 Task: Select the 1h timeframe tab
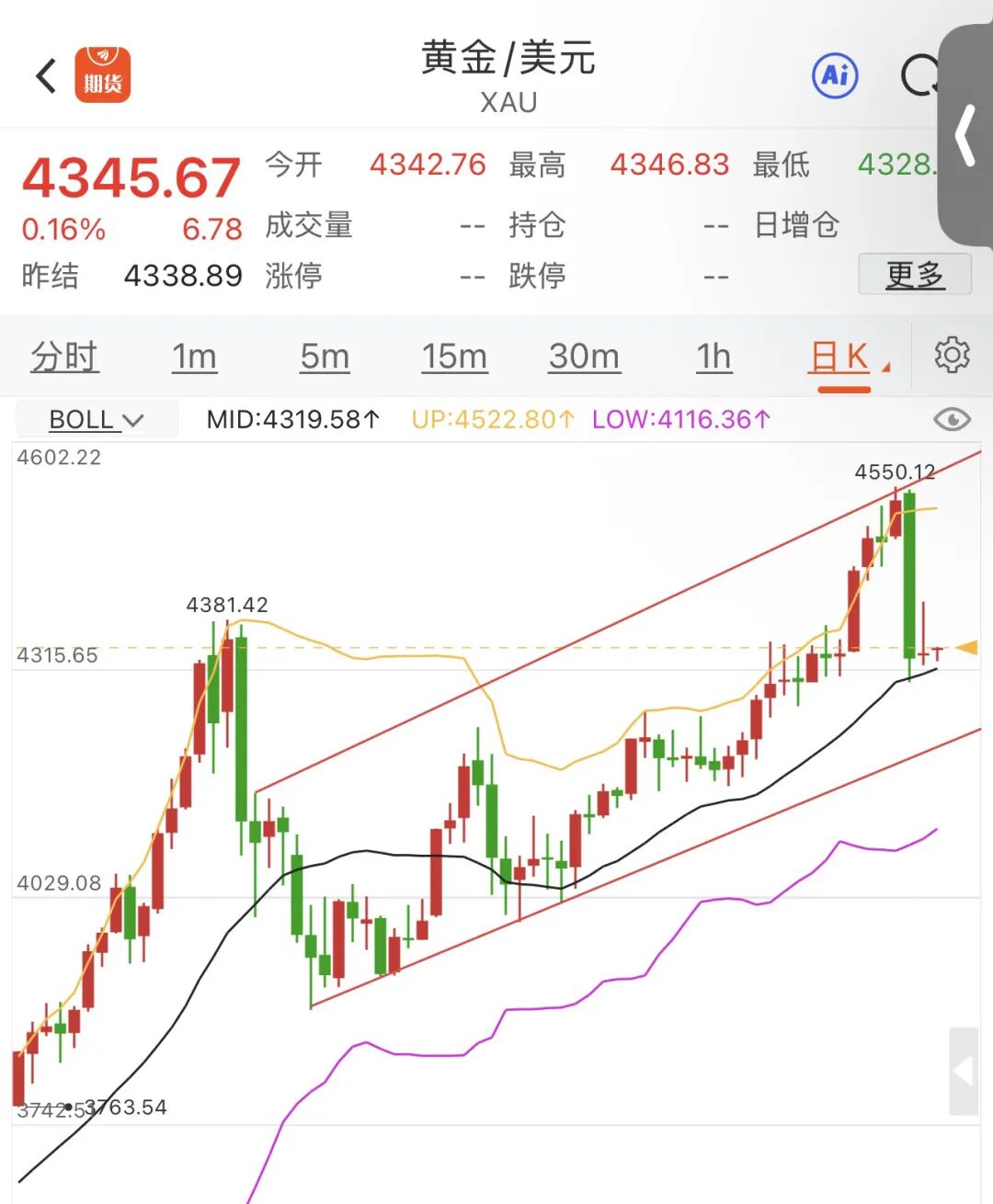coord(713,357)
